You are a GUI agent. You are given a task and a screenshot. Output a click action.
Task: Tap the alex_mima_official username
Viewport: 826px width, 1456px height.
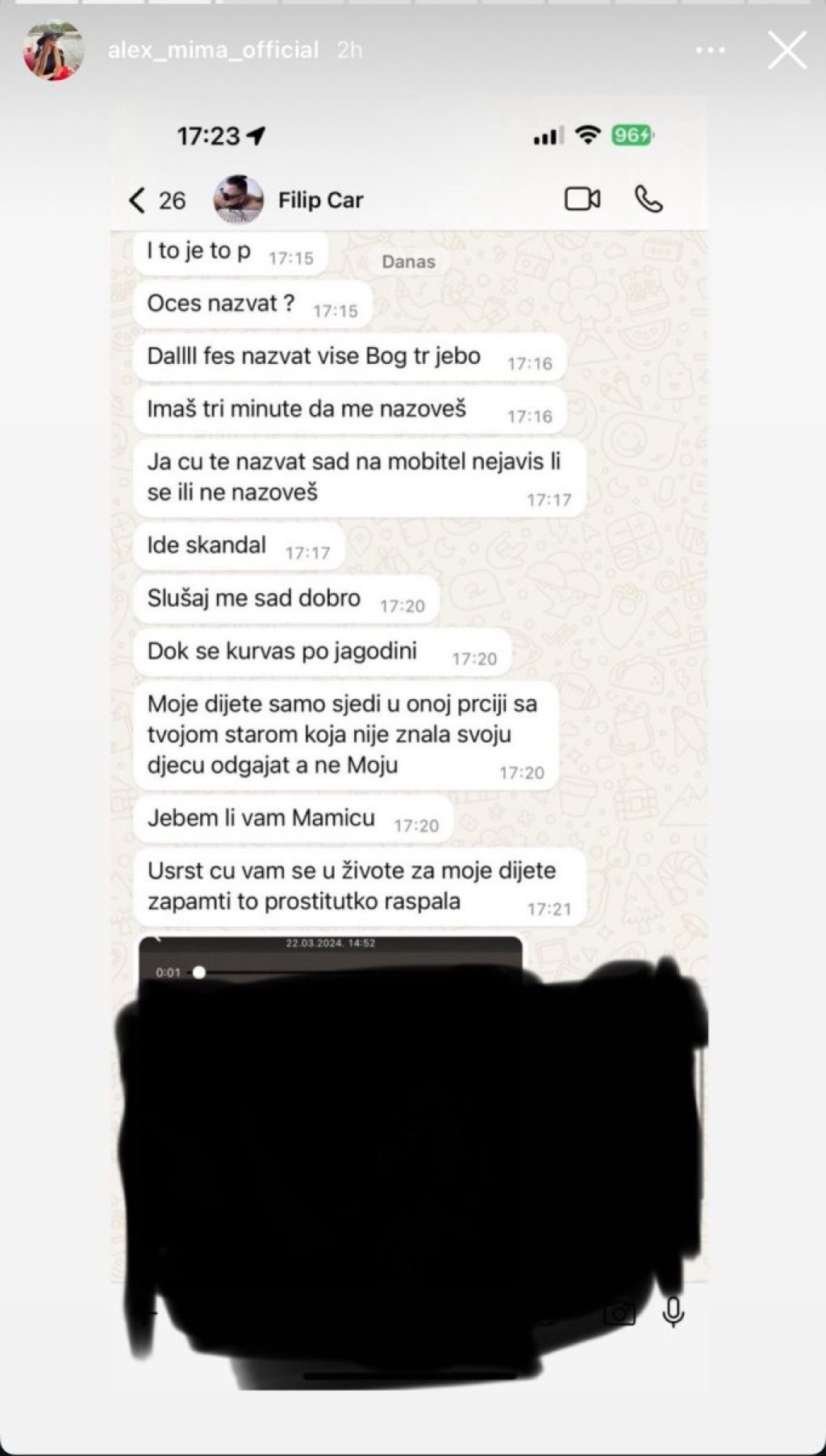(x=213, y=50)
